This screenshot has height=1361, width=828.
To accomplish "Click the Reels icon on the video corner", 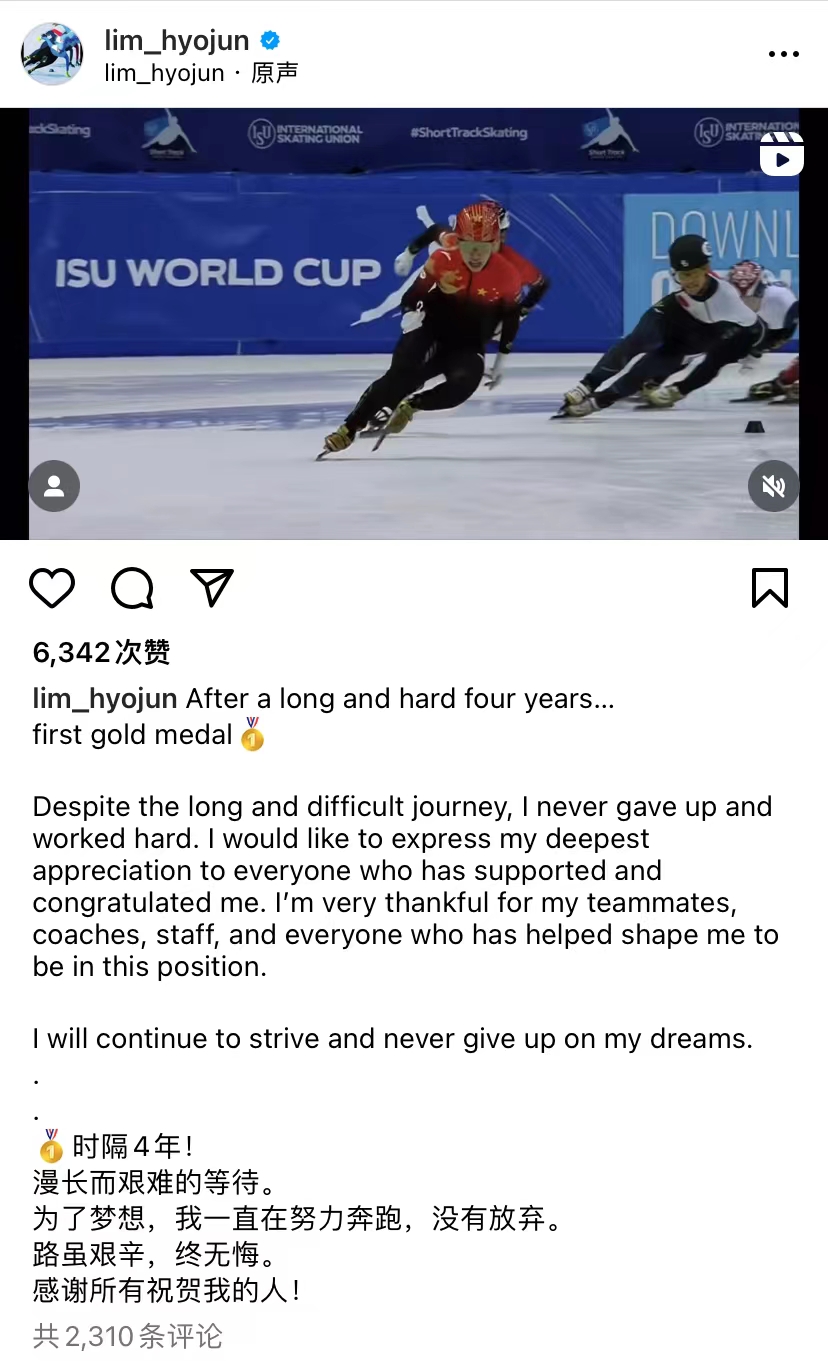I will (x=782, y=154).
